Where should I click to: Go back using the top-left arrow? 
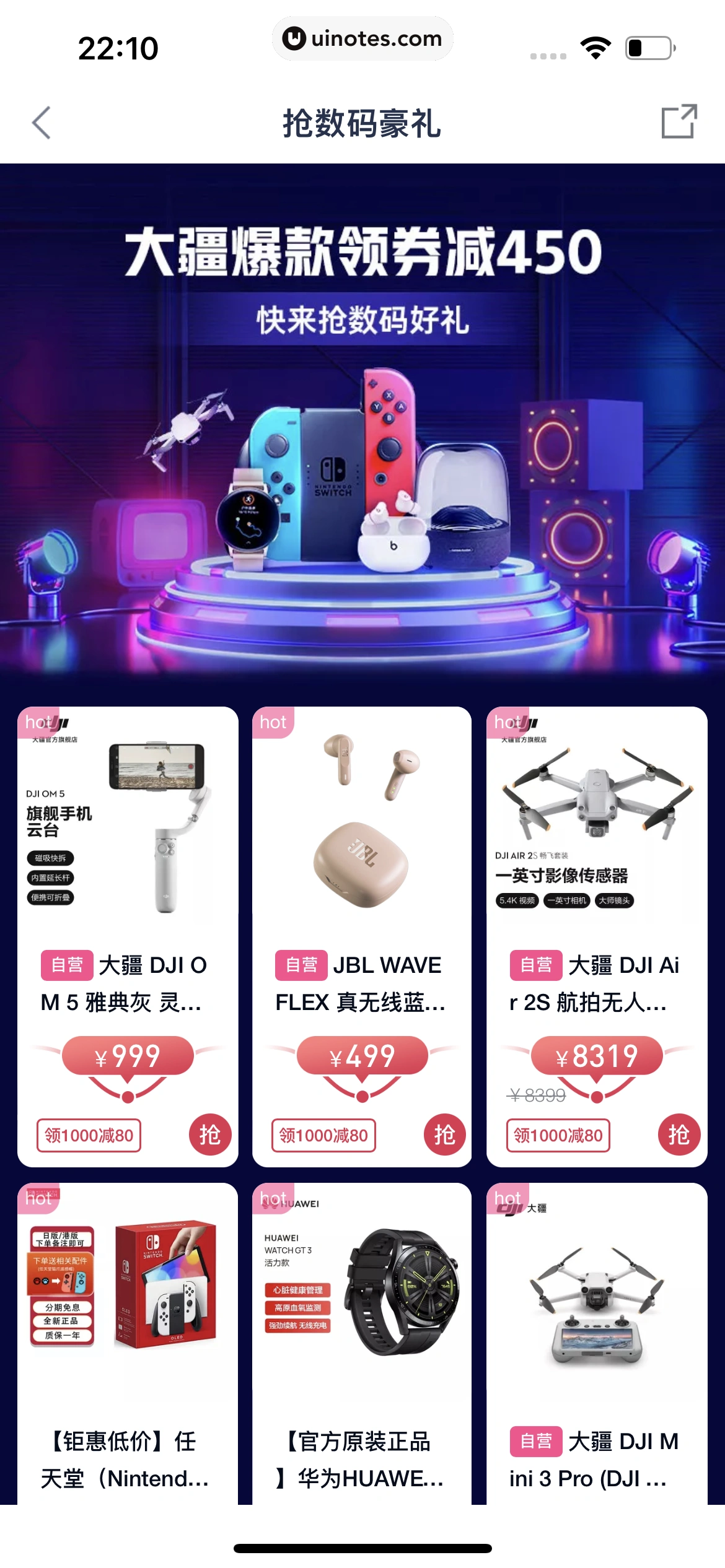coord(42,123)
